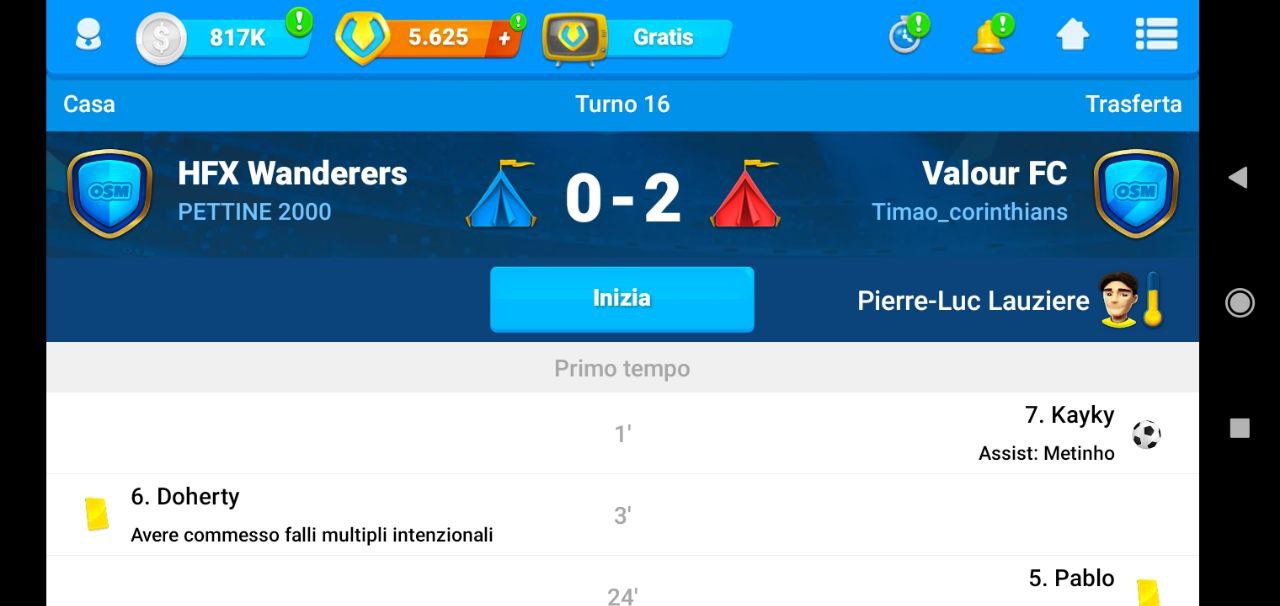Go to the home screen icon

(x=1072, y=36)
